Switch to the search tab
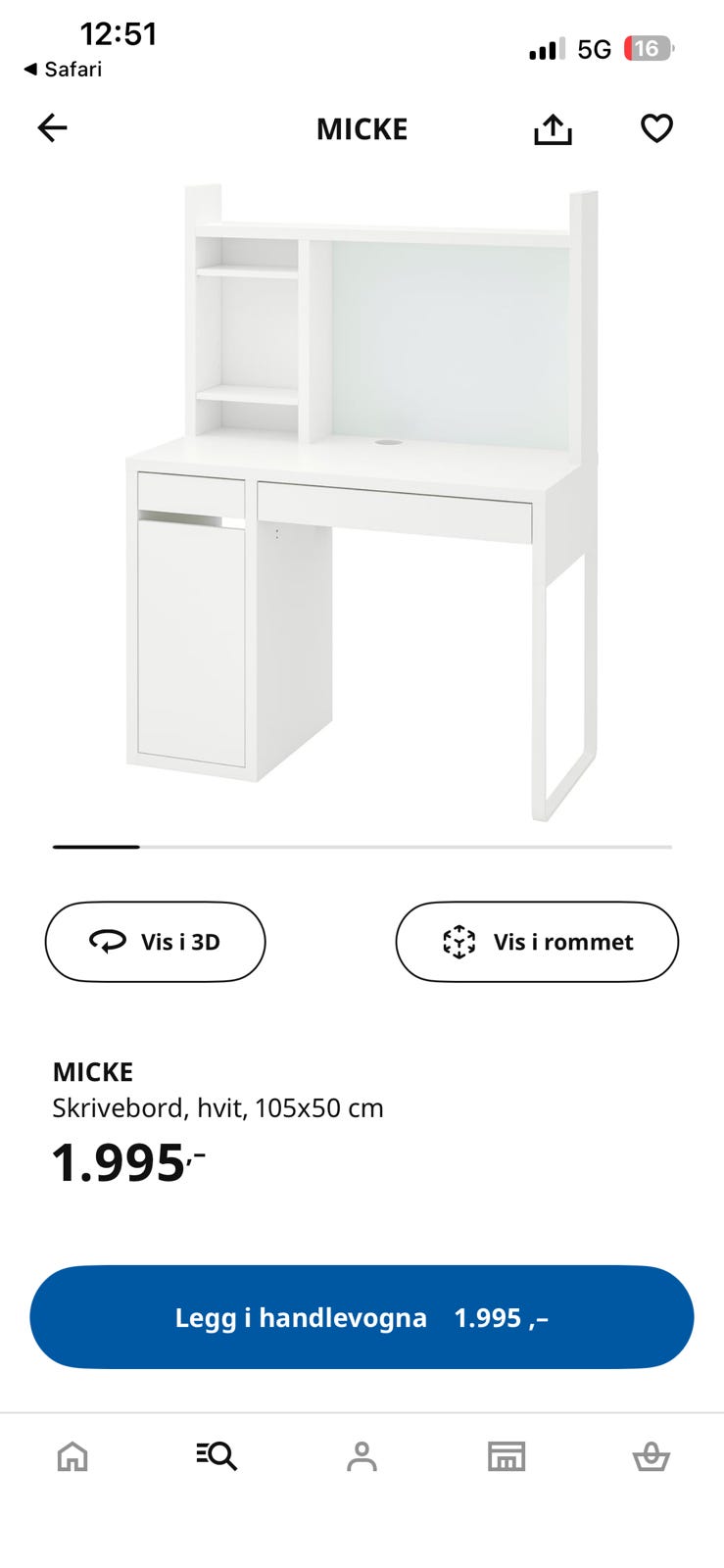Screen dimensions: 724x1568 click(217, 1456)
